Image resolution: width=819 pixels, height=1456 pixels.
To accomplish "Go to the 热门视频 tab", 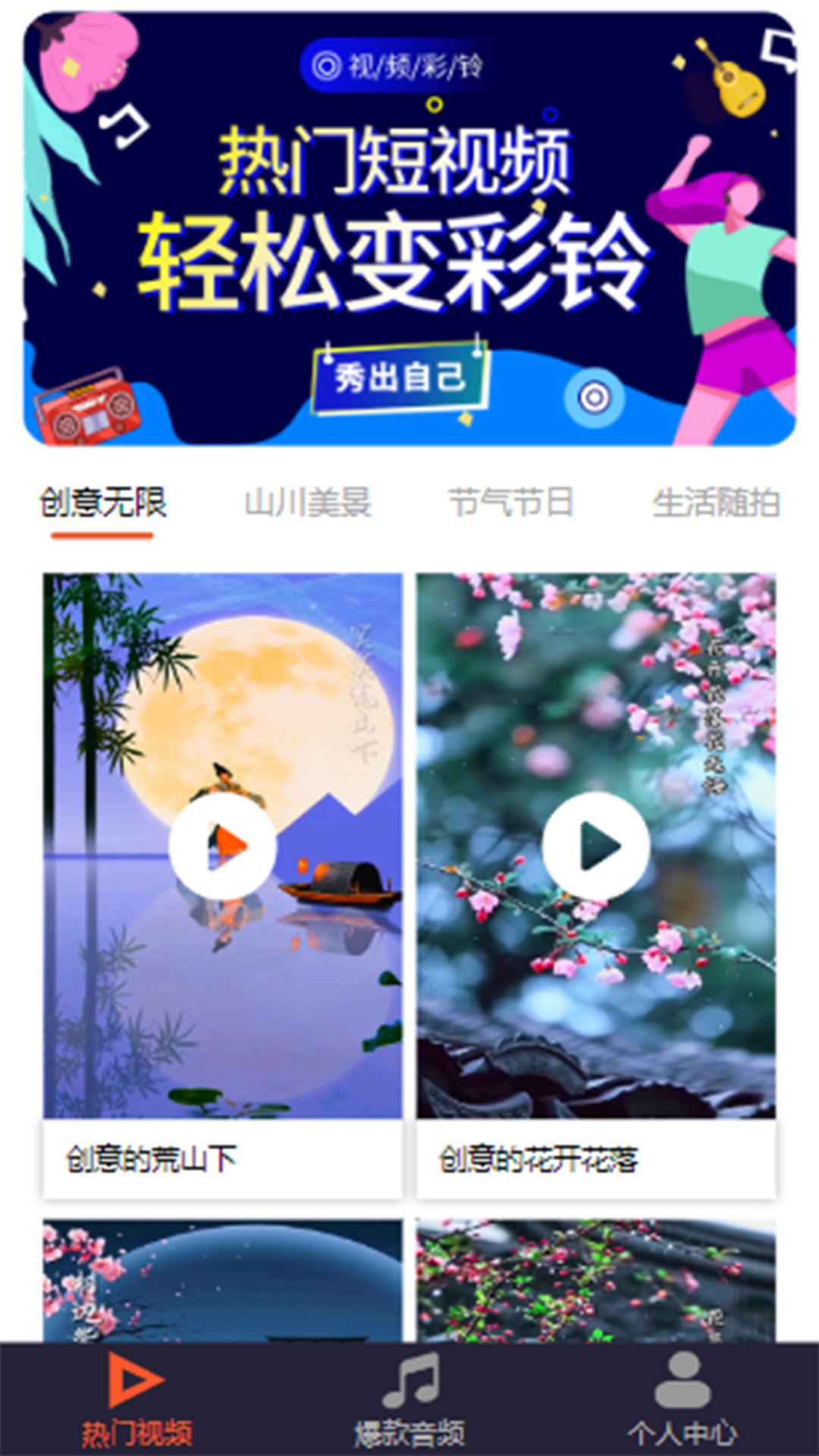I will pyautogui.click(x=136, y=1399).
